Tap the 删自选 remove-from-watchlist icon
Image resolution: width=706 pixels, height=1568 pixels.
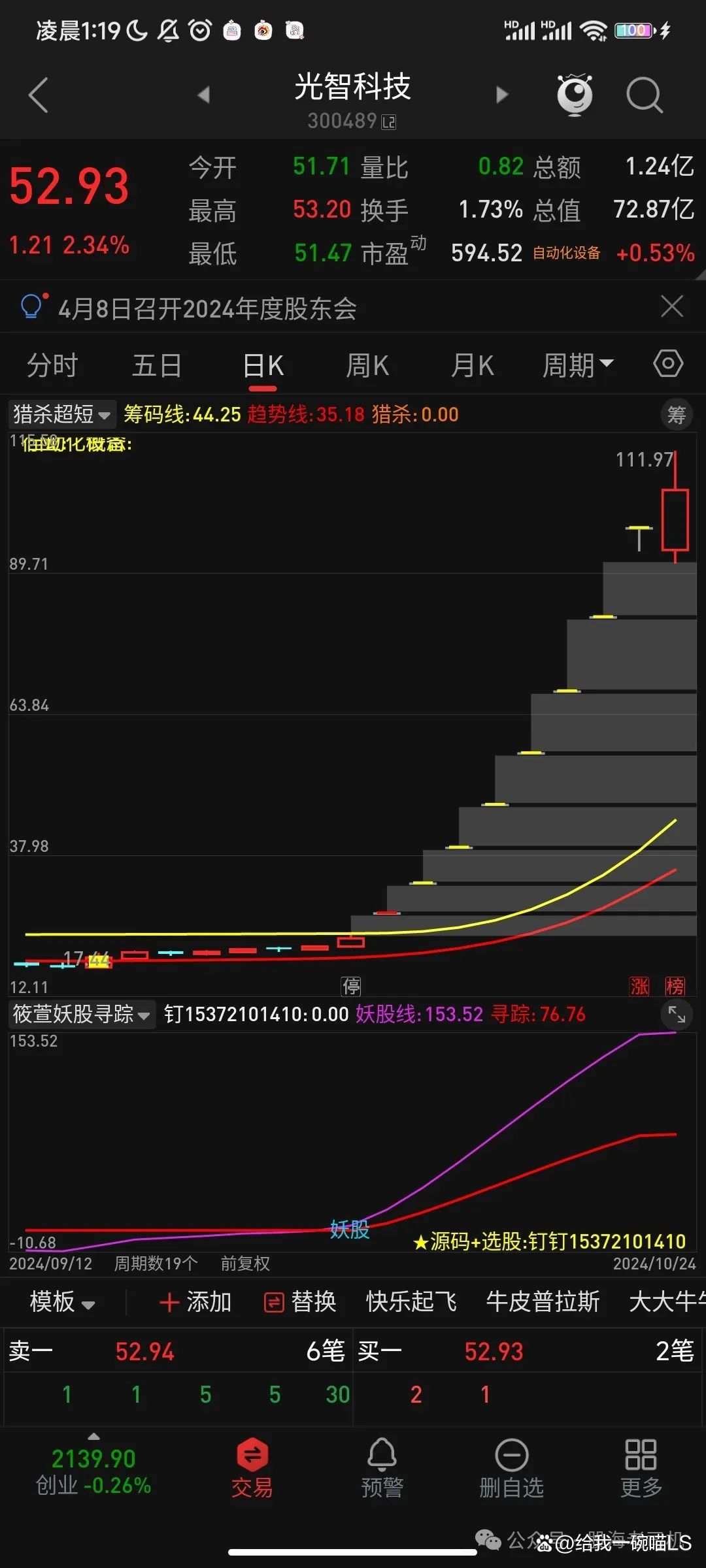tap(513, 1467)
